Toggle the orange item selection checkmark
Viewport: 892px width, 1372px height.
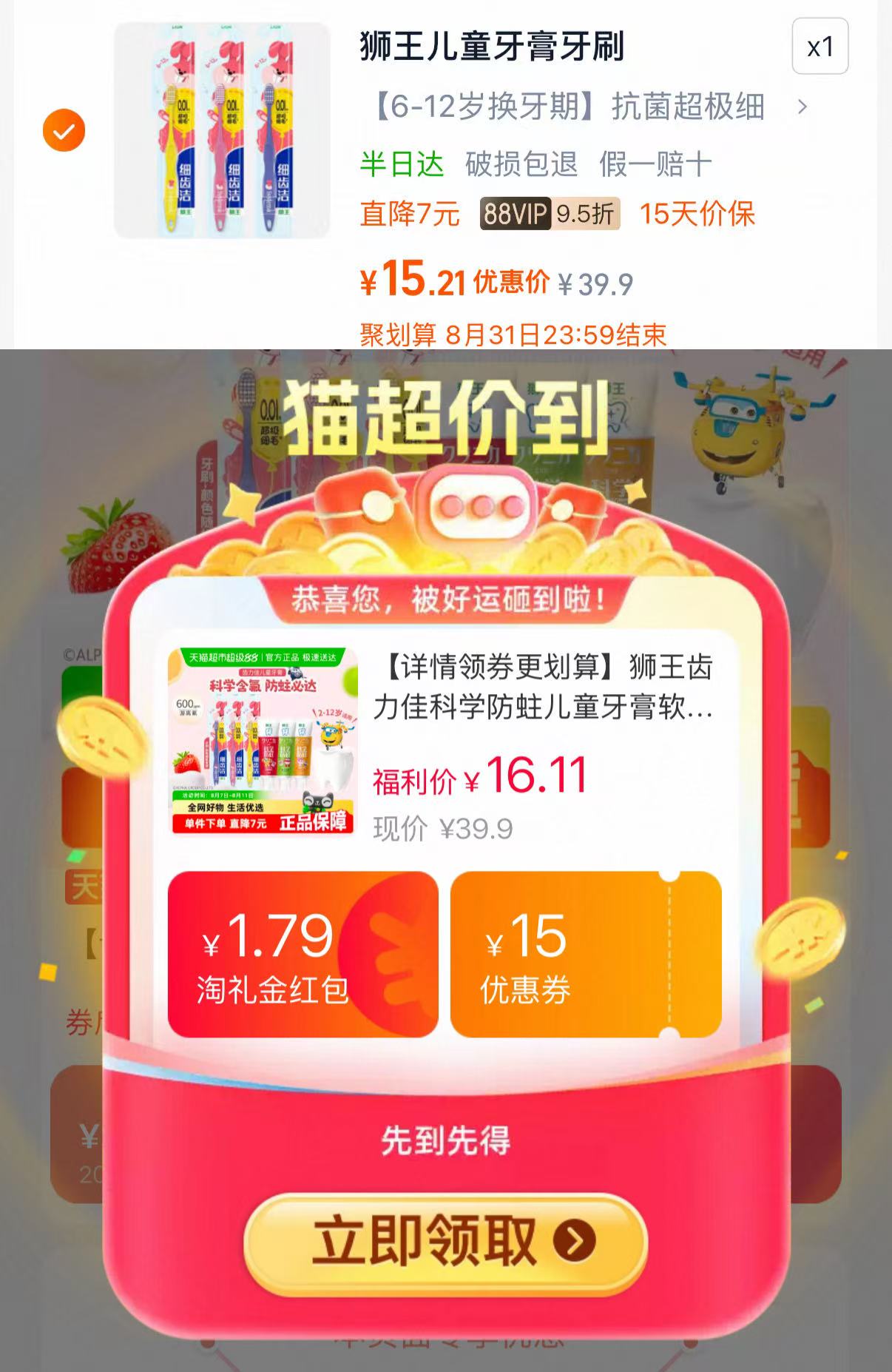(x=64, y=130)
